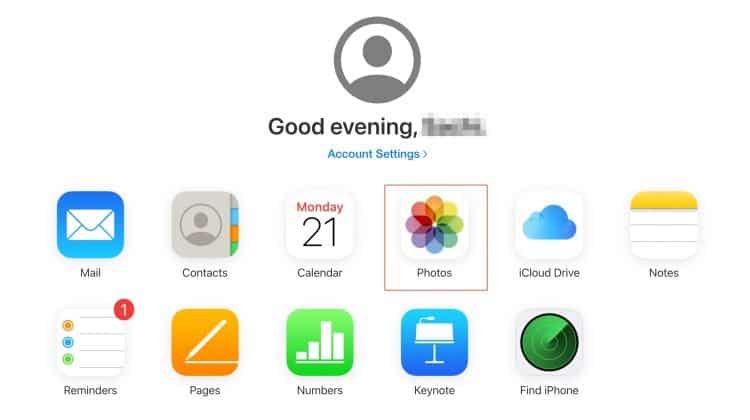Open iCloud Drive
Image resolution: width=750 pixels, height=420 pixels.
(x=549, y=225)
